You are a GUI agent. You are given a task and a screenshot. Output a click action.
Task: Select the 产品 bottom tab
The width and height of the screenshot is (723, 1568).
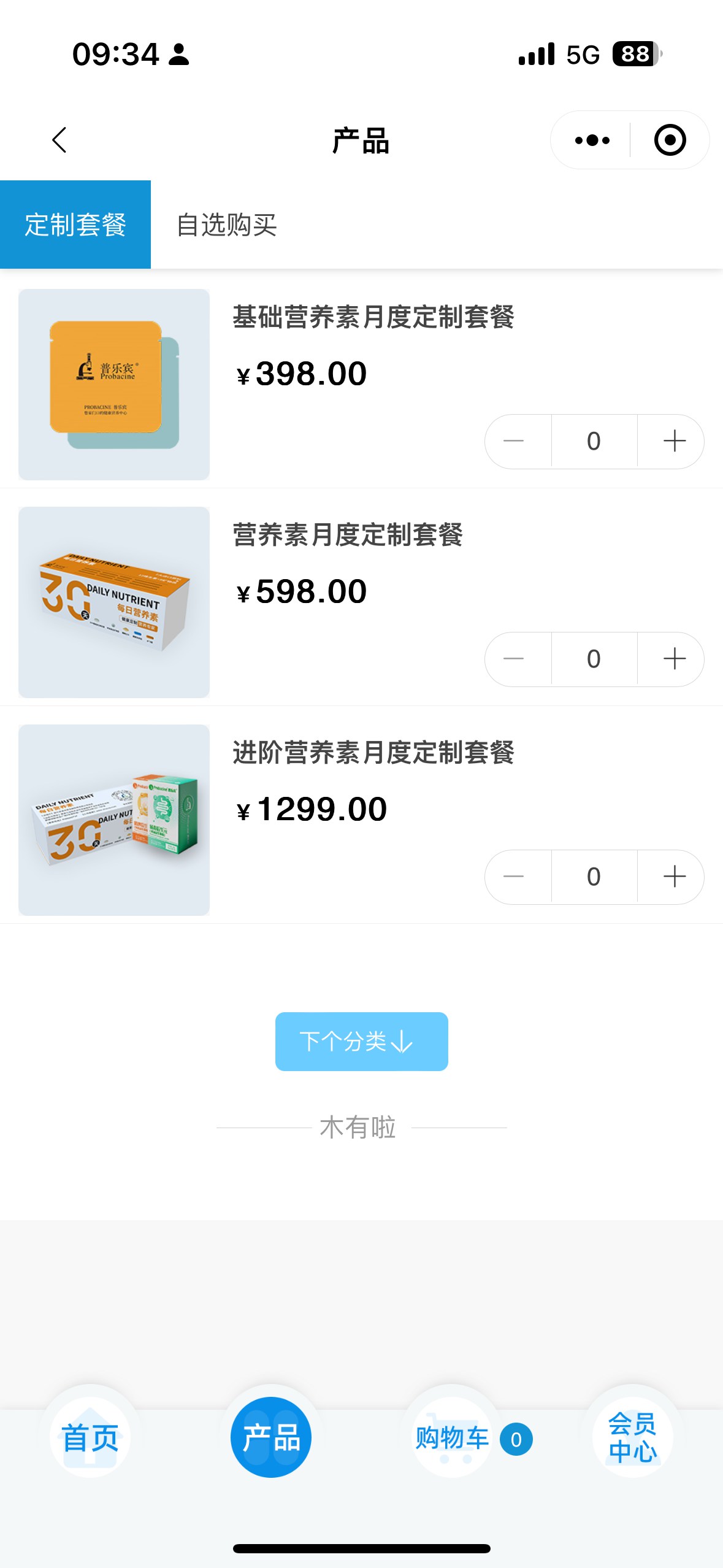tap(271, 1437)
